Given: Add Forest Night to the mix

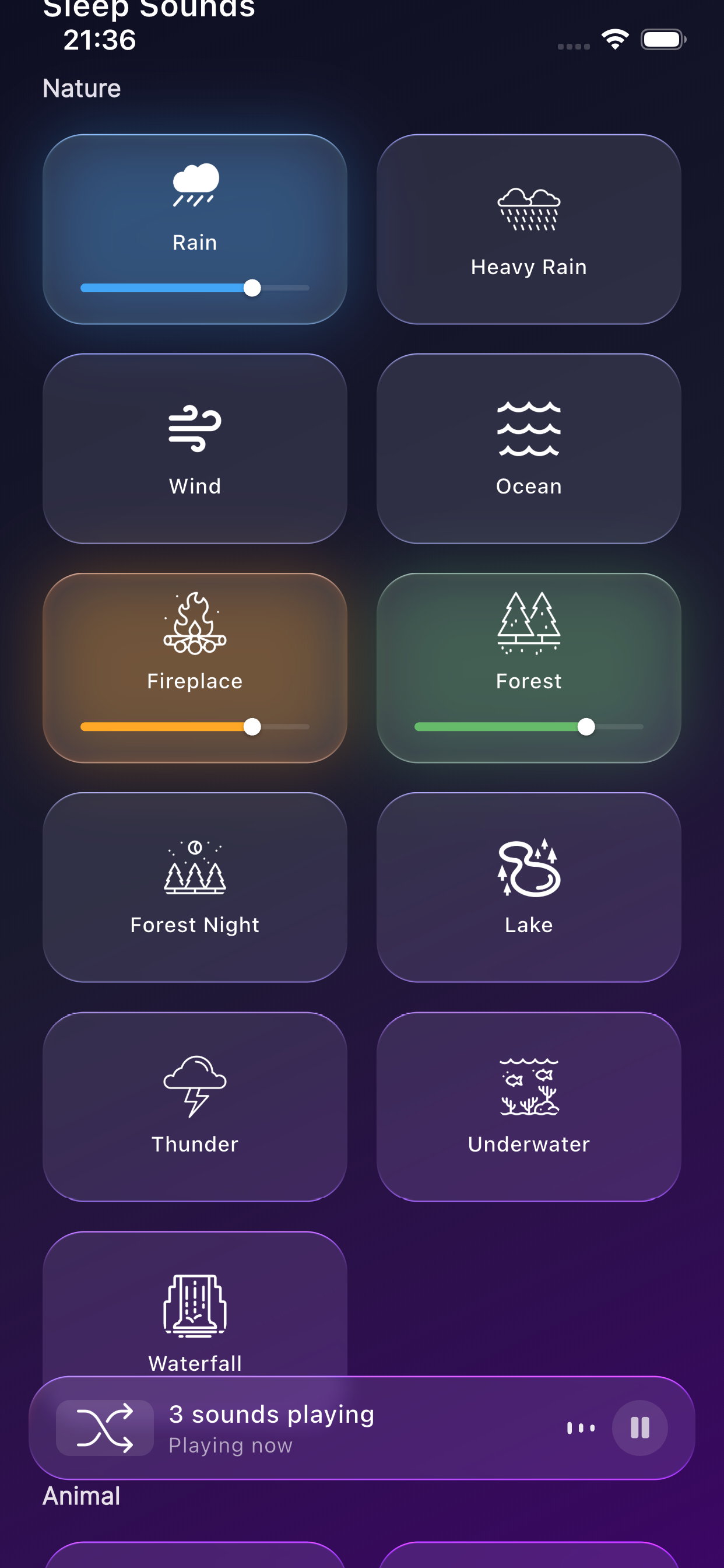Looking at the screenshot, I should (195, 886).
